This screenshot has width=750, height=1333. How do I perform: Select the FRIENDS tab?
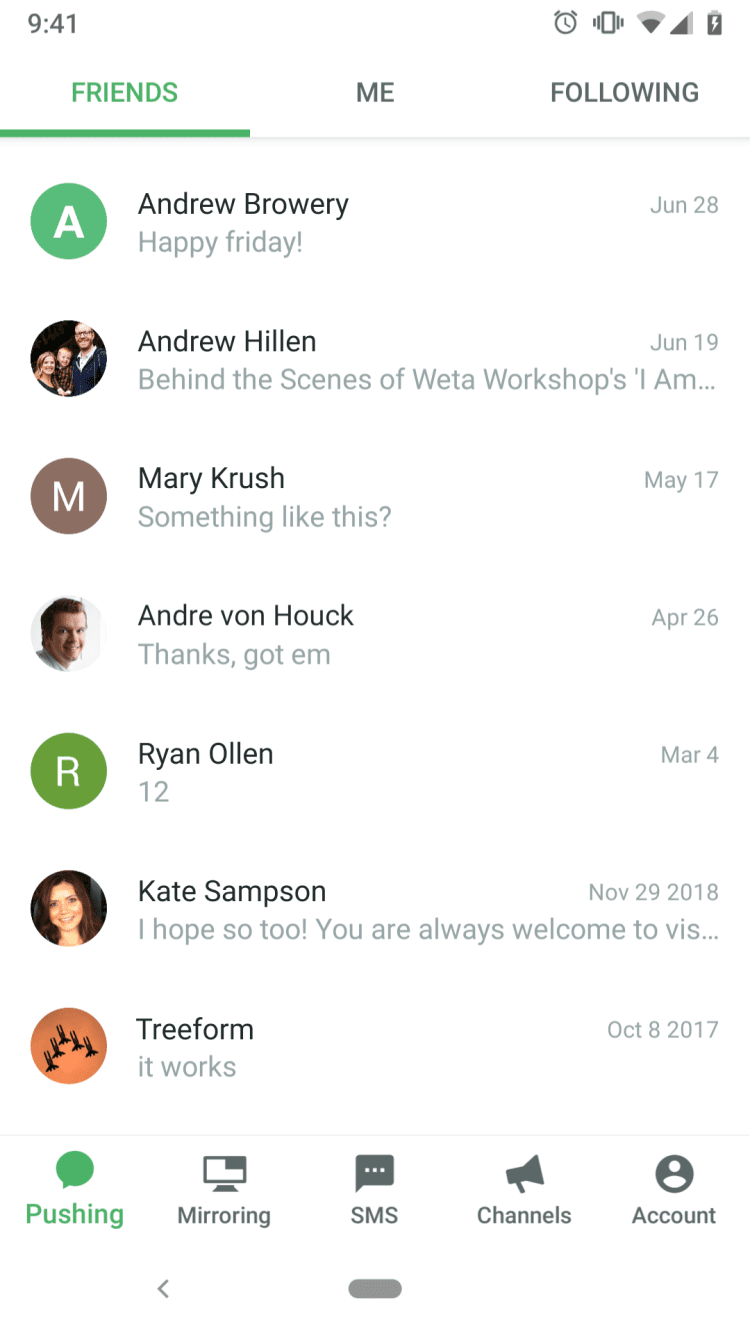(124, 93)
